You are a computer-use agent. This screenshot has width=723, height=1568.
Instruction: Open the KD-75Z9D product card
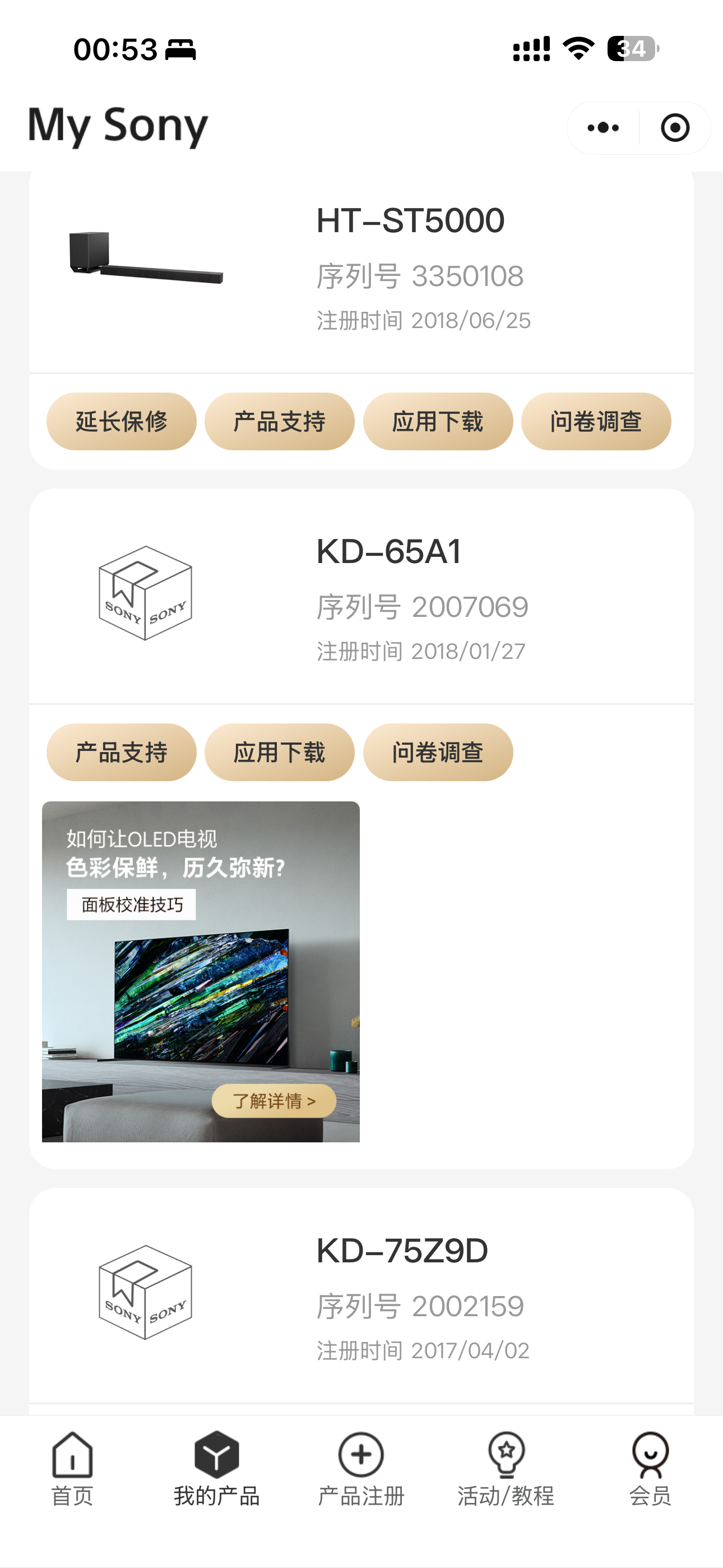[x=361, y=1297]
